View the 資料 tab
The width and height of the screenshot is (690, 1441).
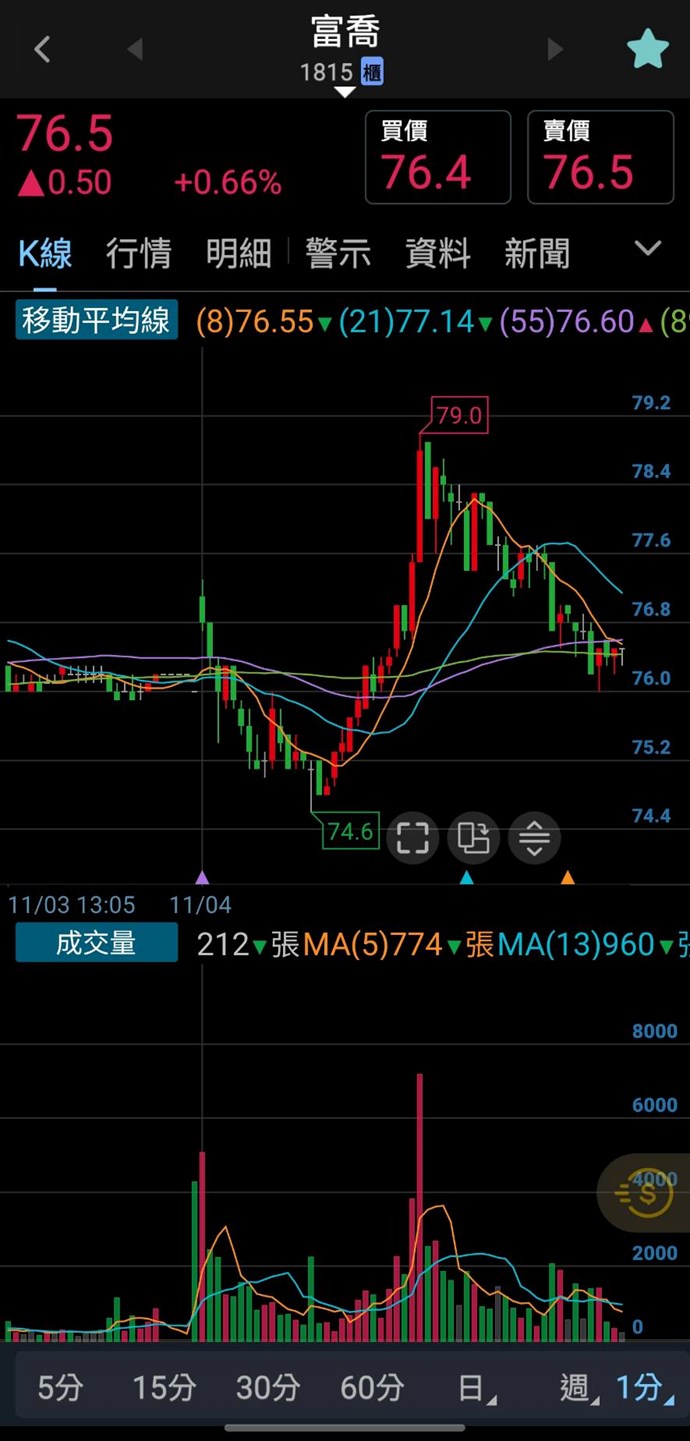[x=437, y=253]
